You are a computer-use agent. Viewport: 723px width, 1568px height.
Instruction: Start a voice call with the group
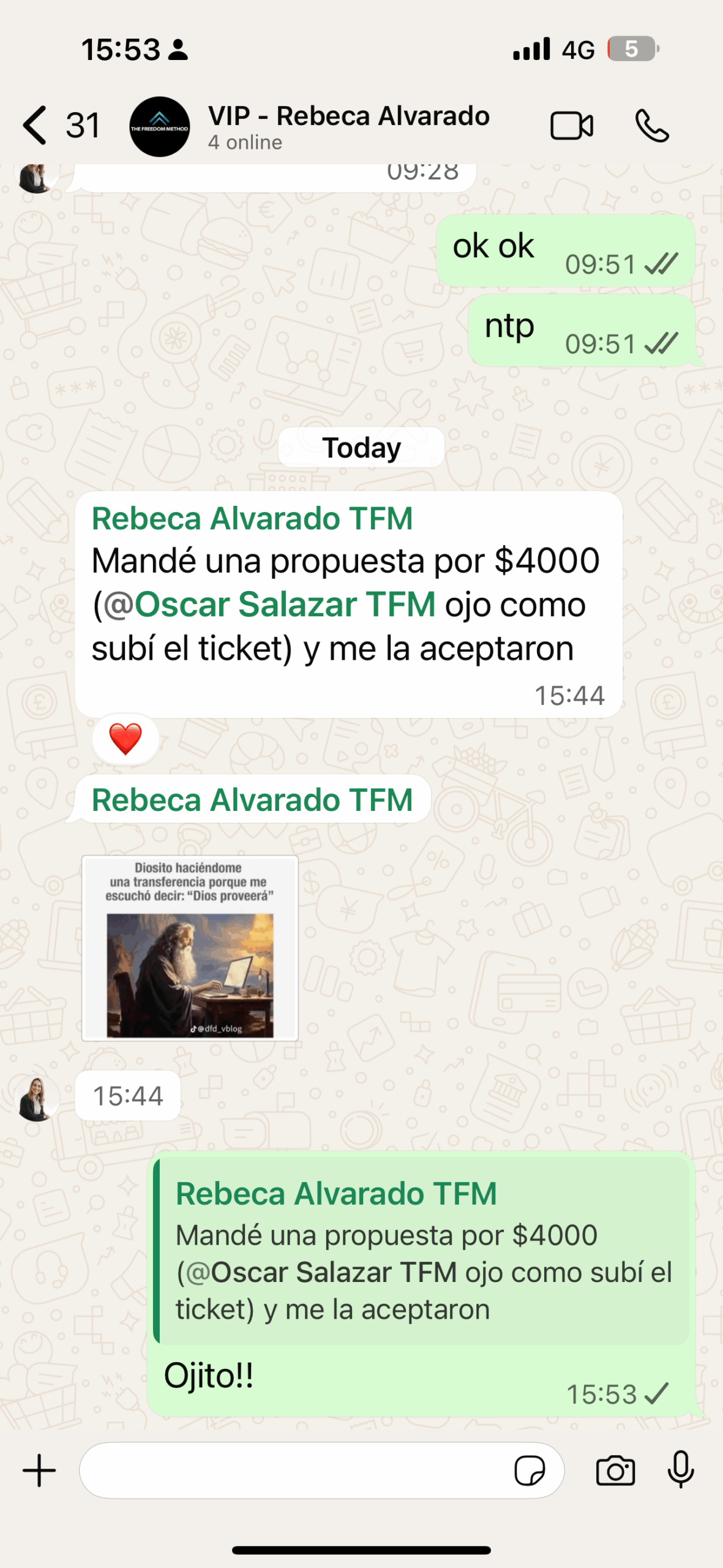click(652, 126)
